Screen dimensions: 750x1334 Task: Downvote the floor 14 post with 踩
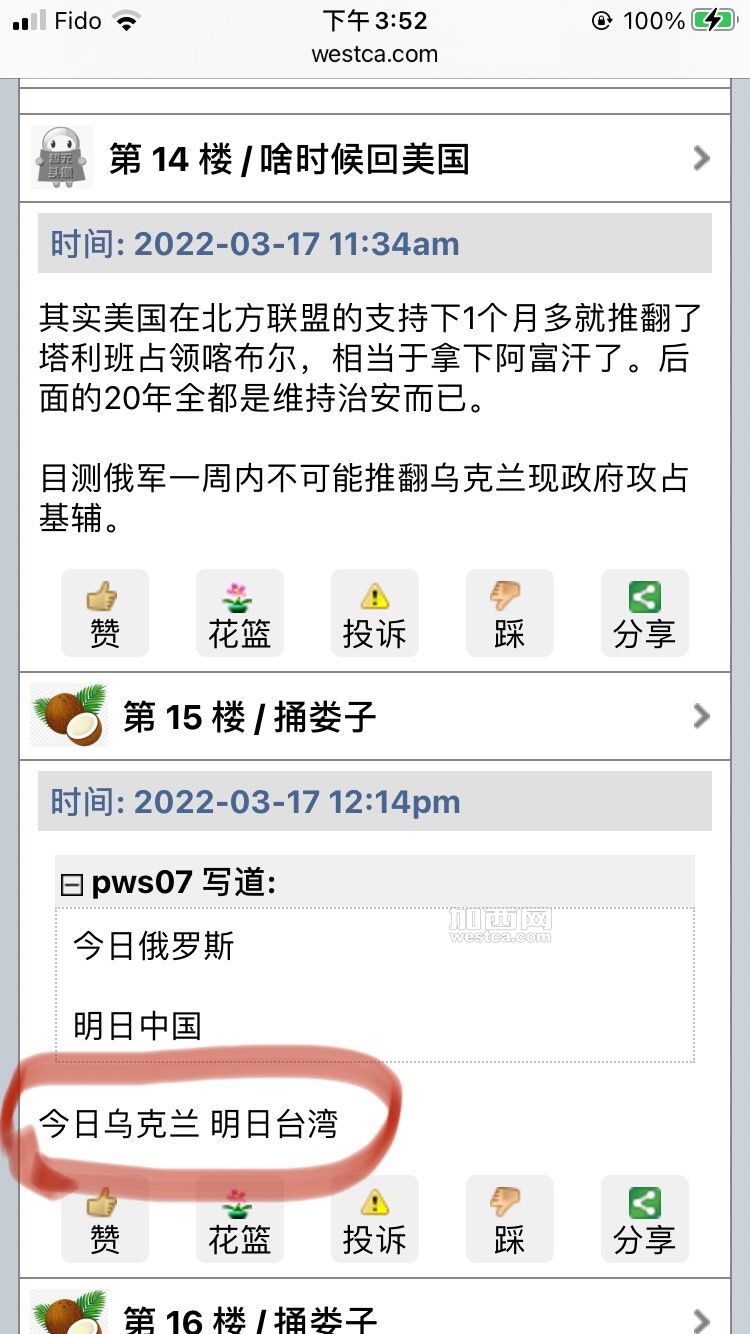(509, 613)
